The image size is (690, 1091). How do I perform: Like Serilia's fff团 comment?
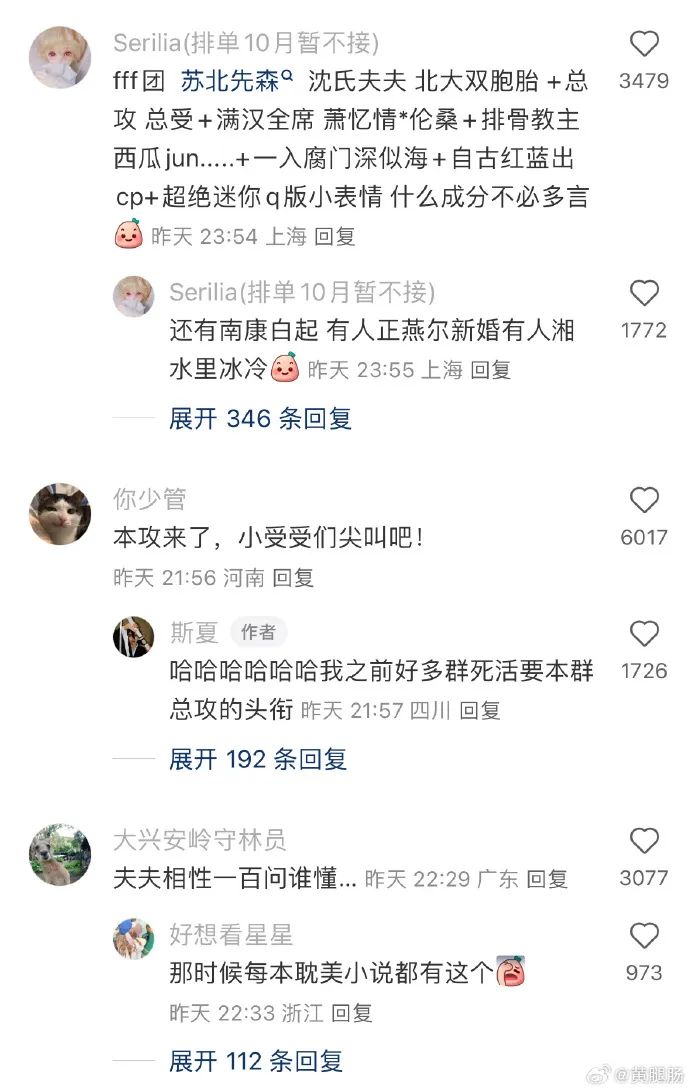click(644, 44)
